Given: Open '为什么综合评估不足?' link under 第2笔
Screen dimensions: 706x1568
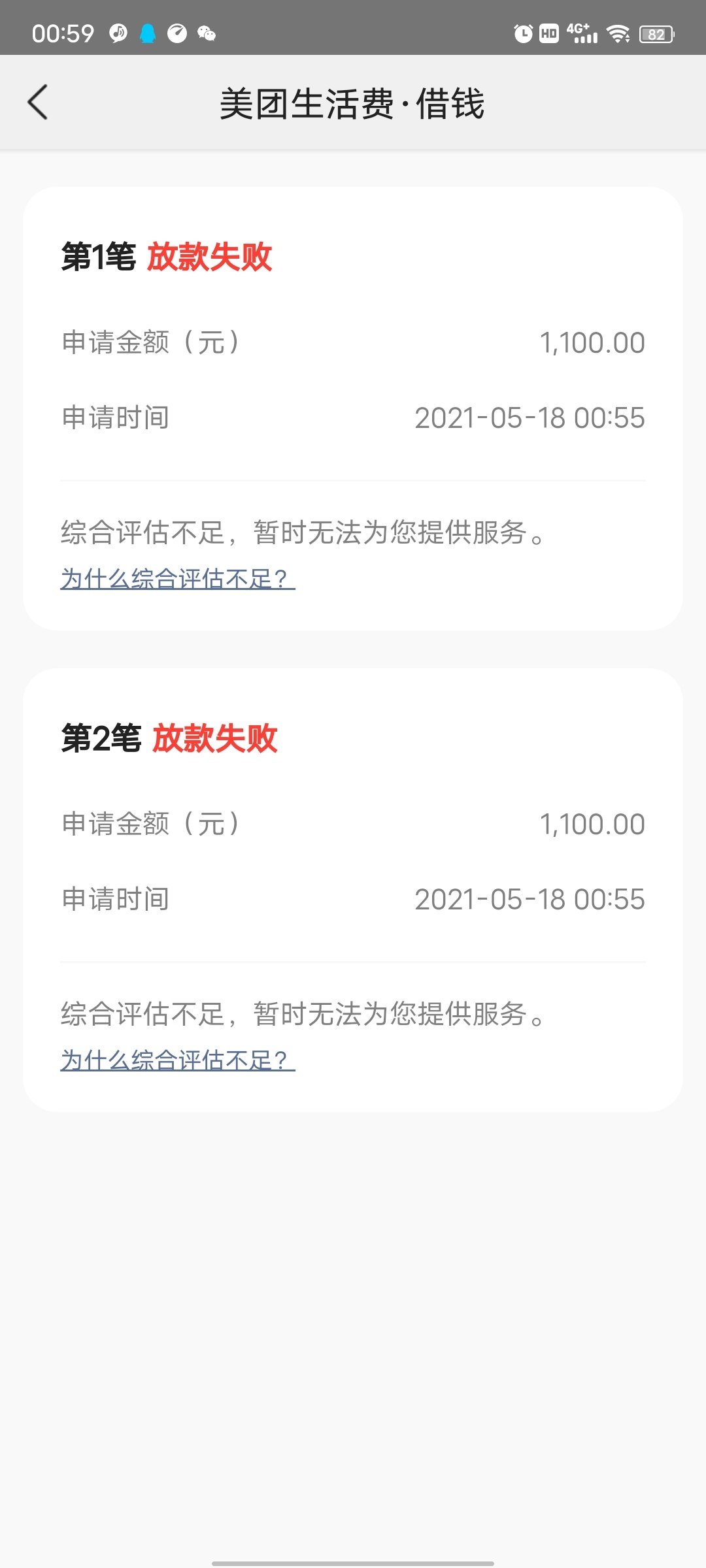Looking at the screenshot, I should point(178,1060).
